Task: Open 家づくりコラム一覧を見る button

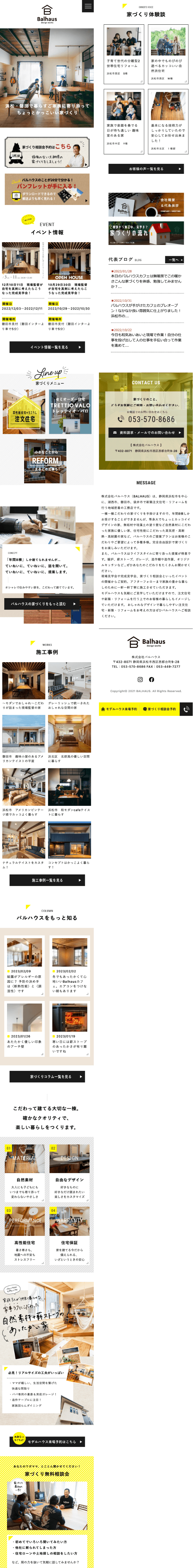Action: click(47, 1077)
